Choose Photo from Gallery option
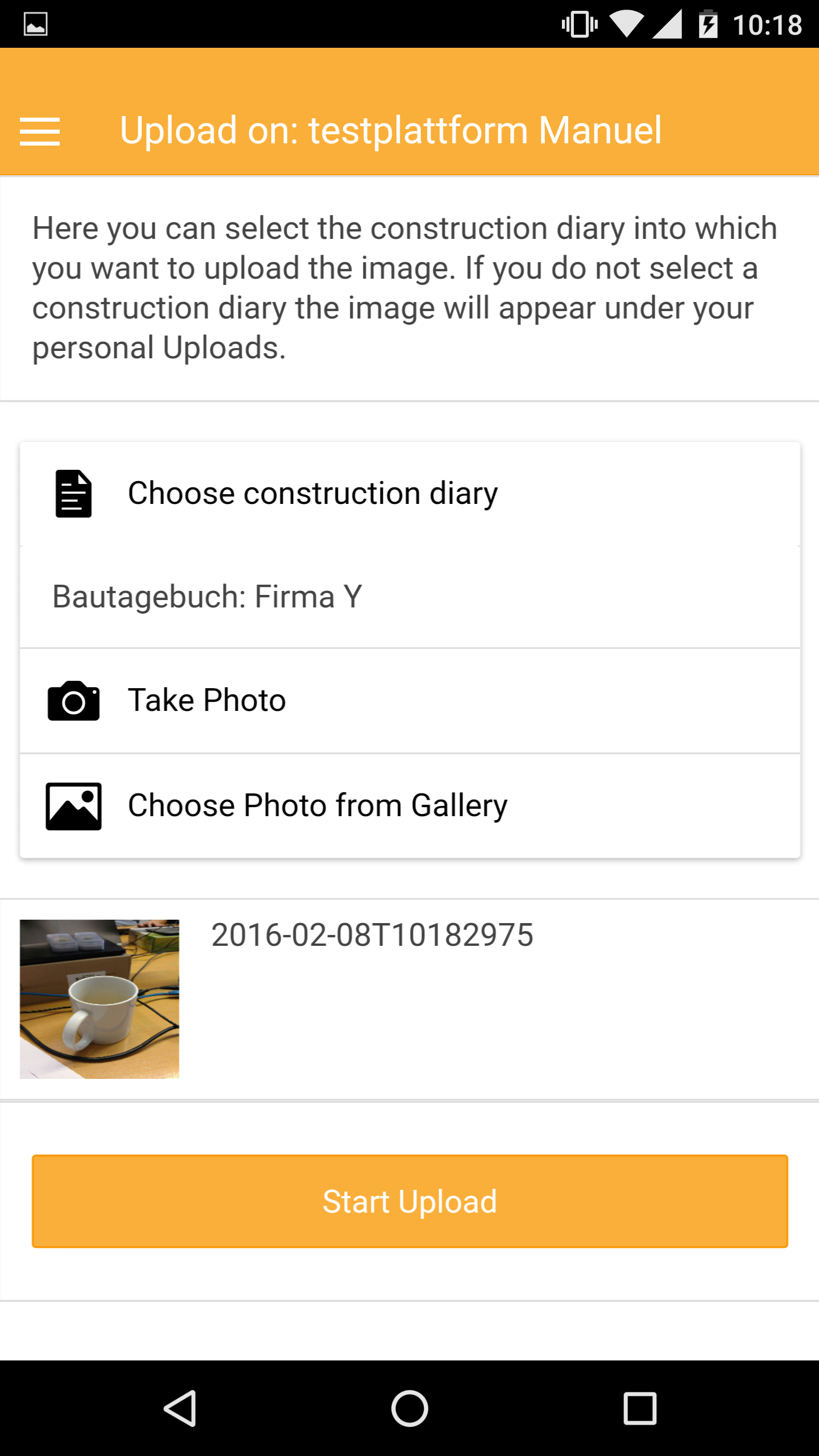The width and height of the screenshot is (819, 1456). pos(317,805)
